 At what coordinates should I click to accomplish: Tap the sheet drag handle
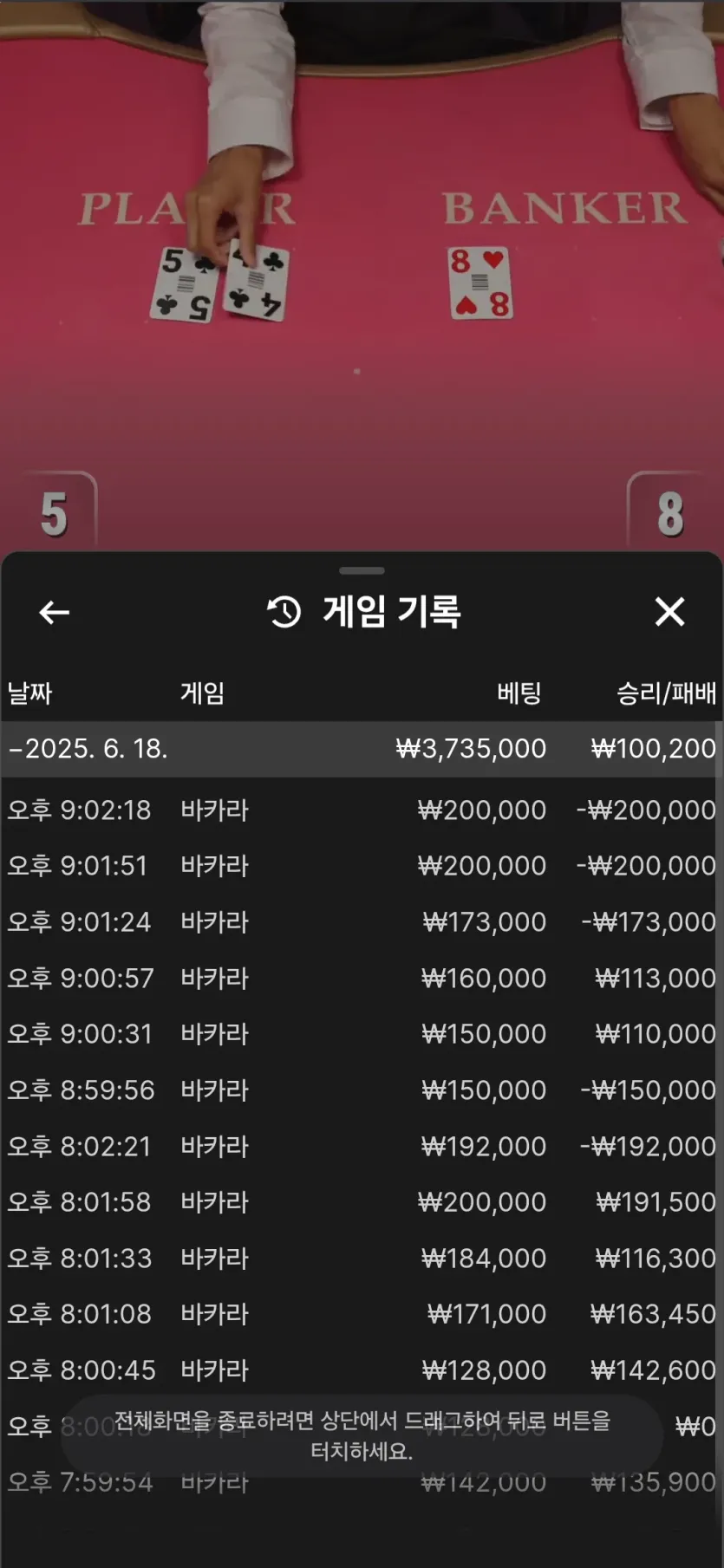(362, 571)
